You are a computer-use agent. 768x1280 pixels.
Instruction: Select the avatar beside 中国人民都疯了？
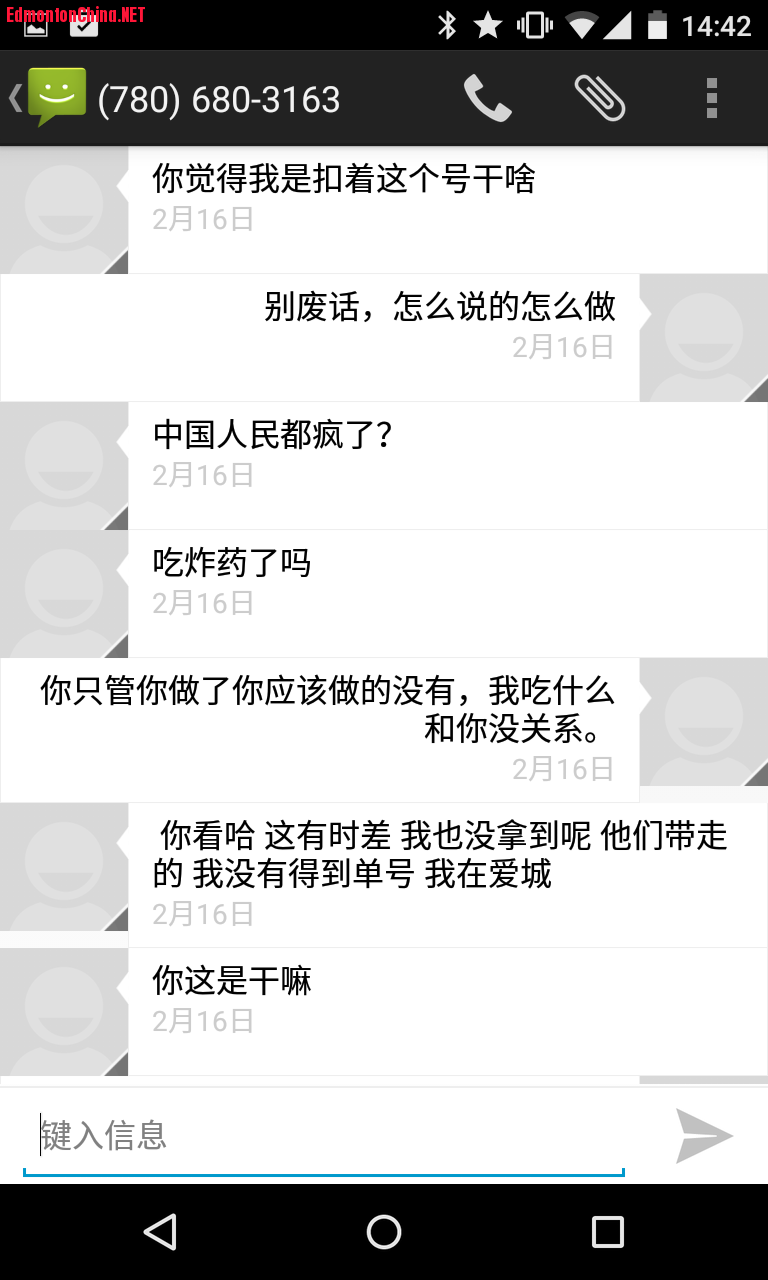(64, 466)
